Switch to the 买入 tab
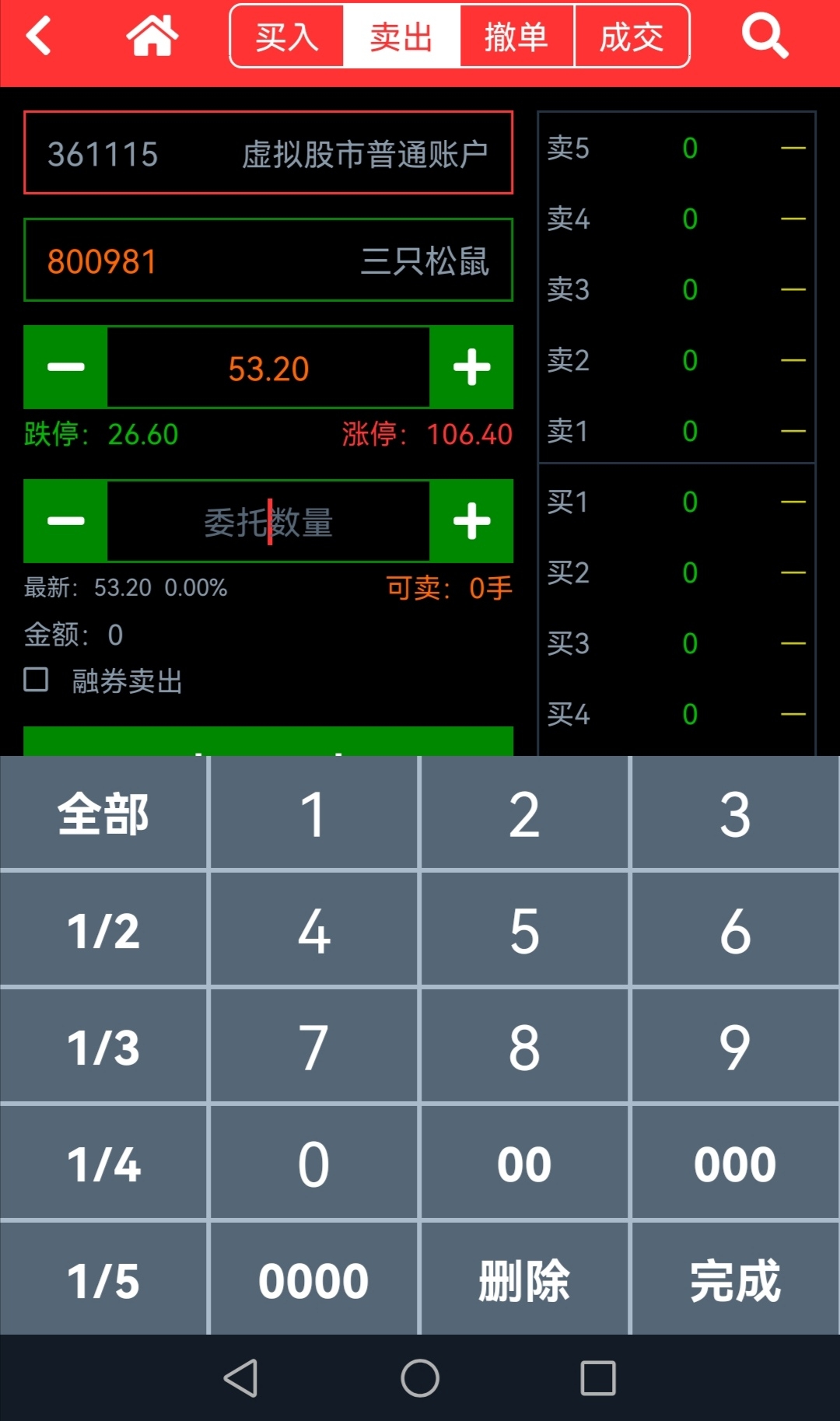This screenshot has width=840, height=1421. tap(287, 37)
